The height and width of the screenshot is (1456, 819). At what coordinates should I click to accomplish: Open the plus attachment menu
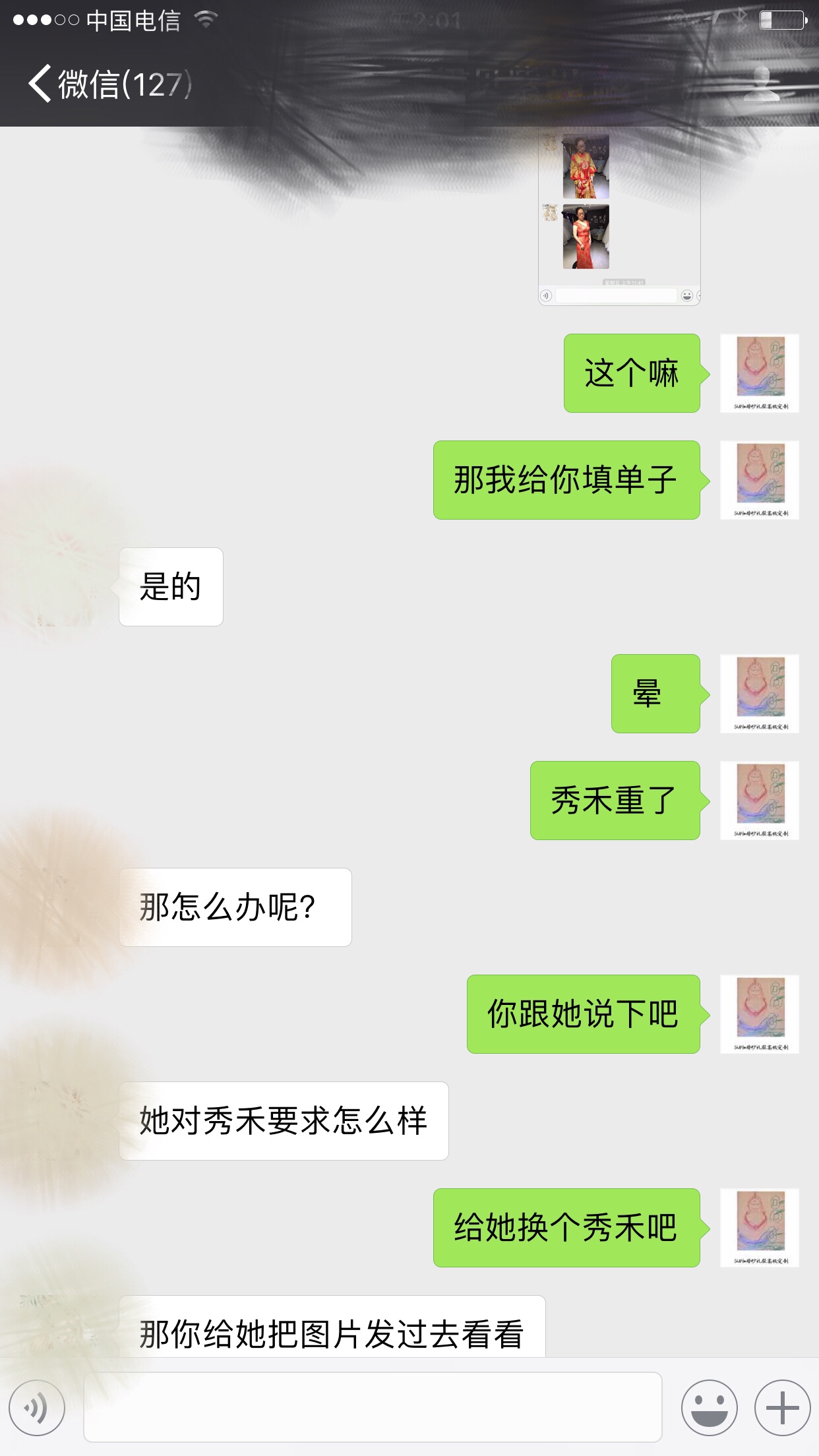coord(783,1408)
